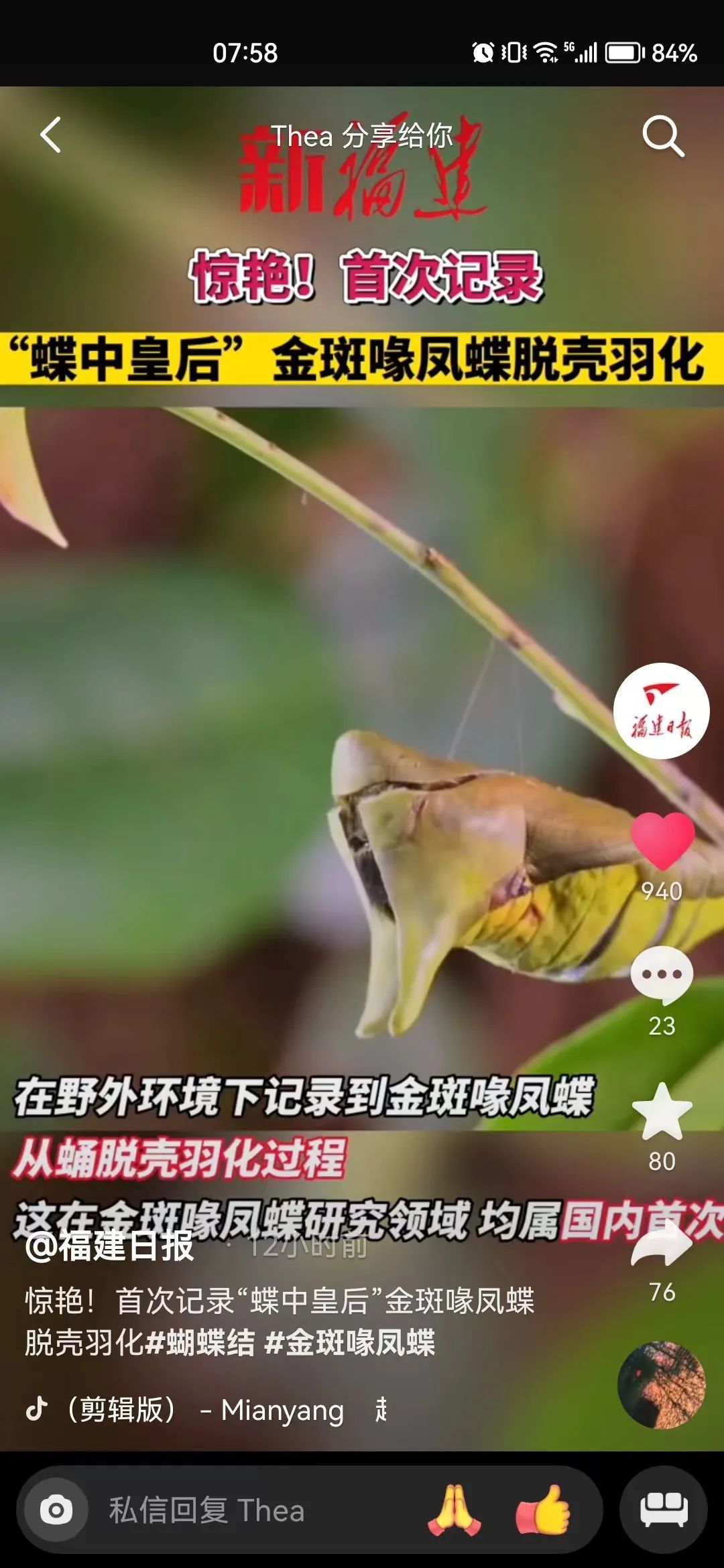Open the camera icon in the reply bar

(56, 1510)
